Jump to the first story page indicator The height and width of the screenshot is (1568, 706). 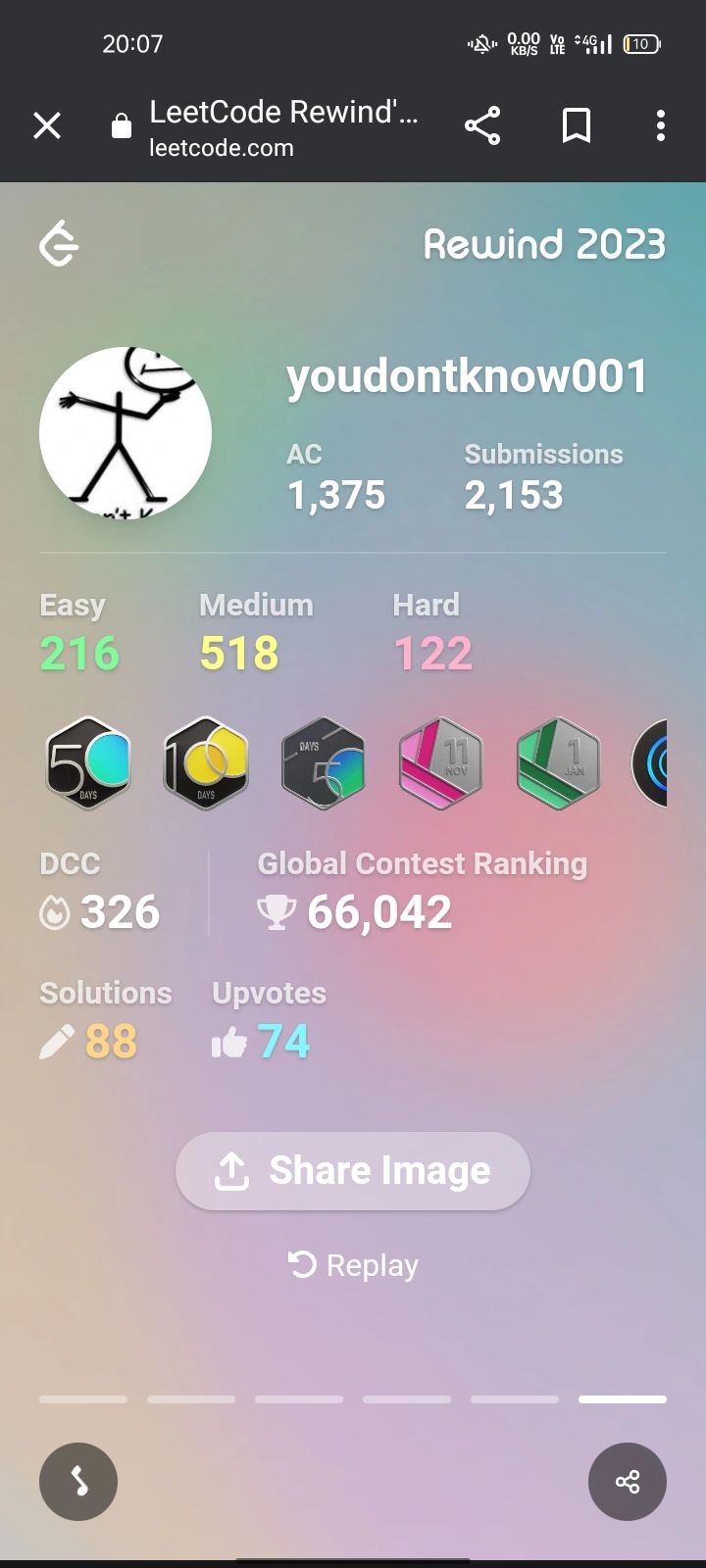click(x=83, y=1399)
